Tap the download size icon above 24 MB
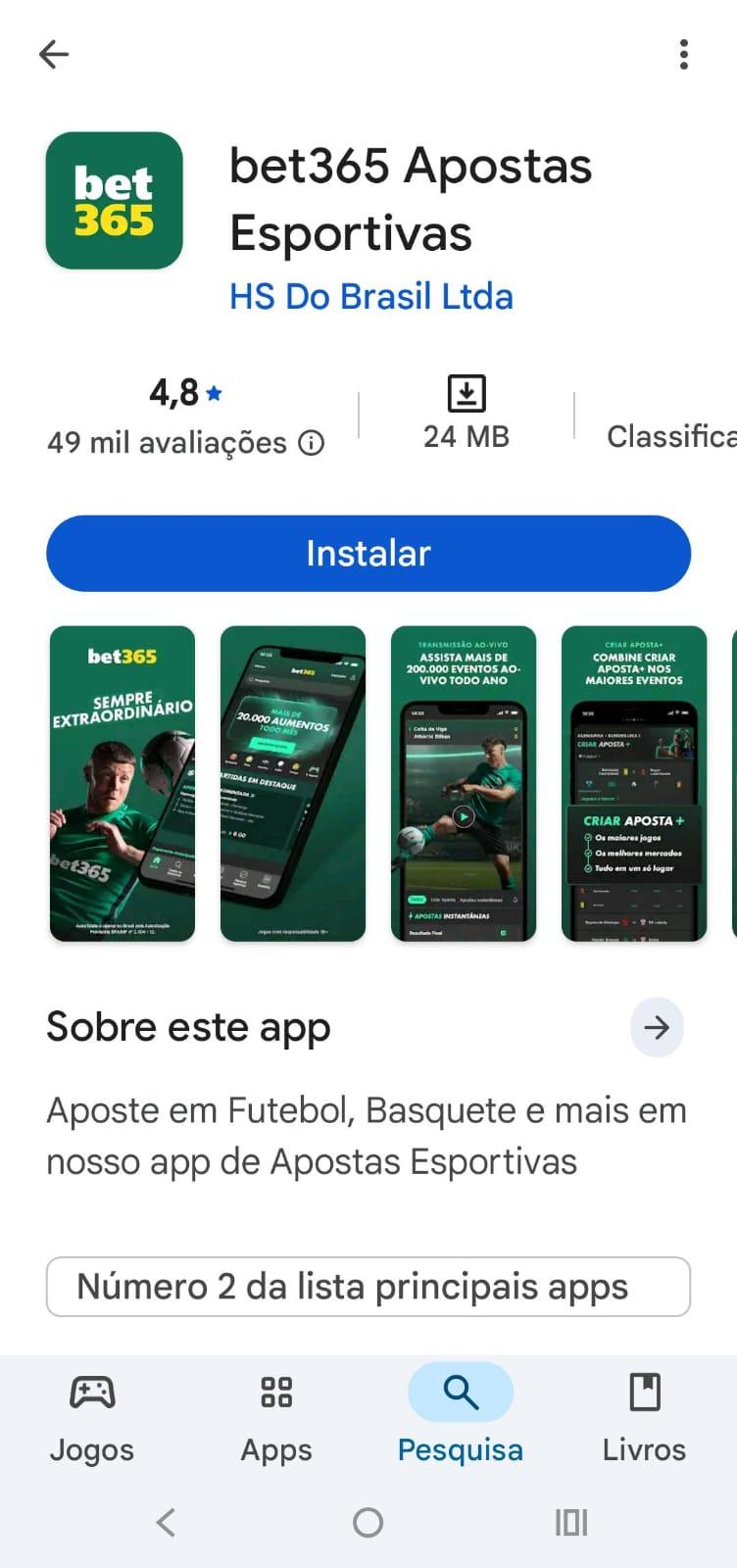Viewport: 737px width, 1568px height. [x=466, y=391]
